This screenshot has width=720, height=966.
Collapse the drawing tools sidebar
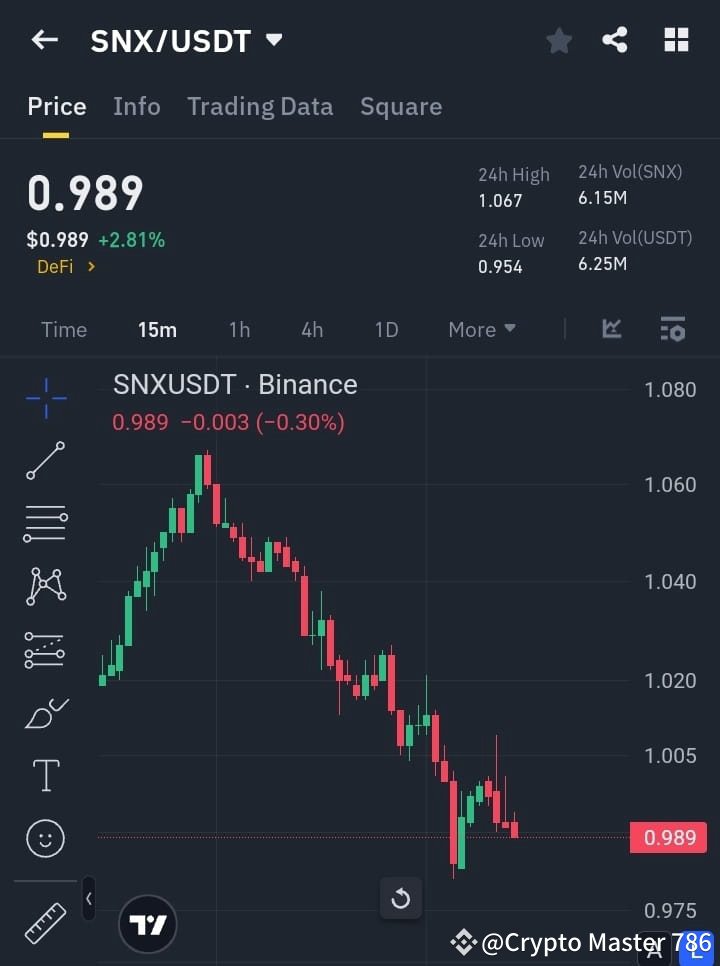[88, 898]
